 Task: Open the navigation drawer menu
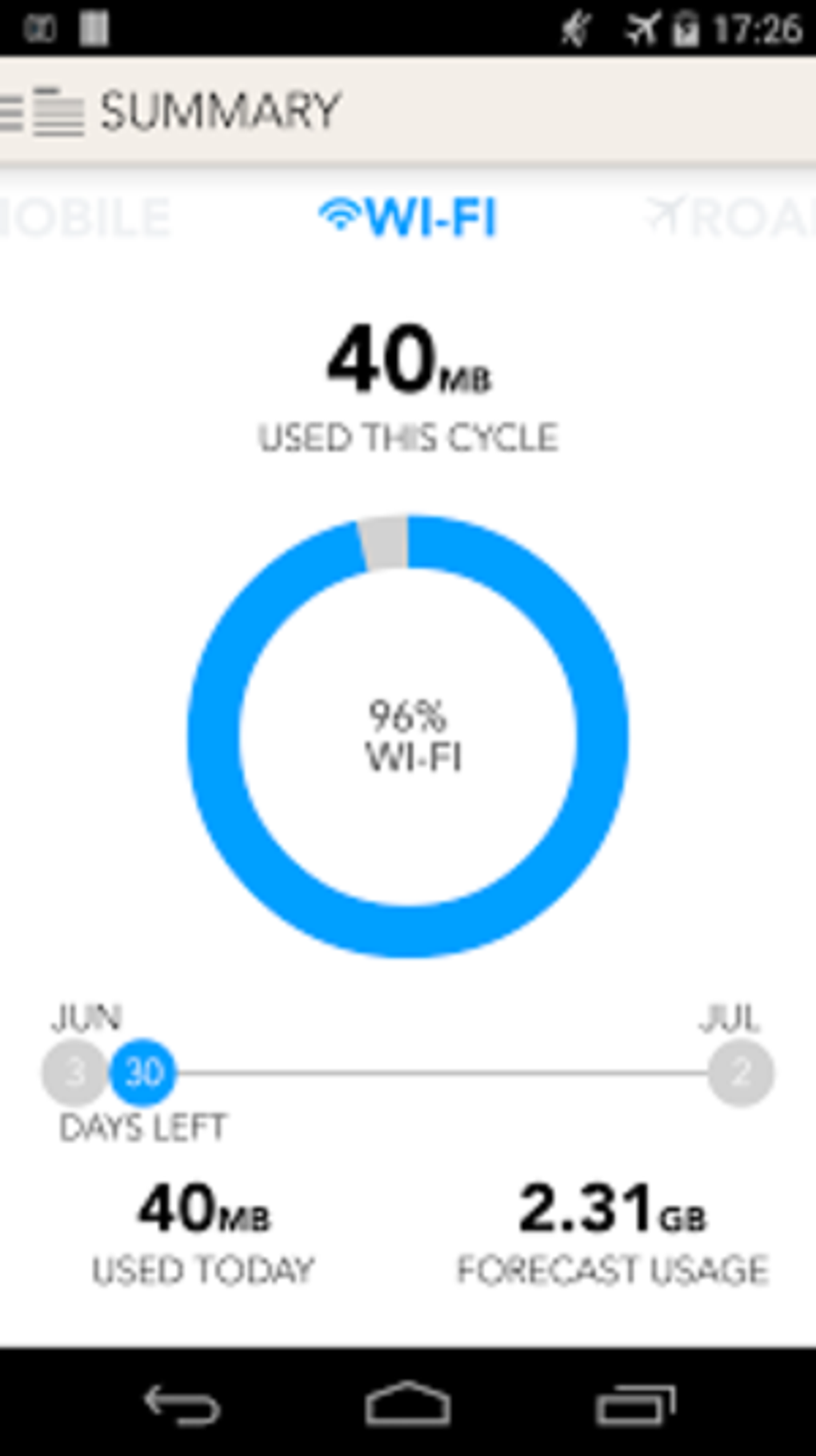click(x=42, y=111)
